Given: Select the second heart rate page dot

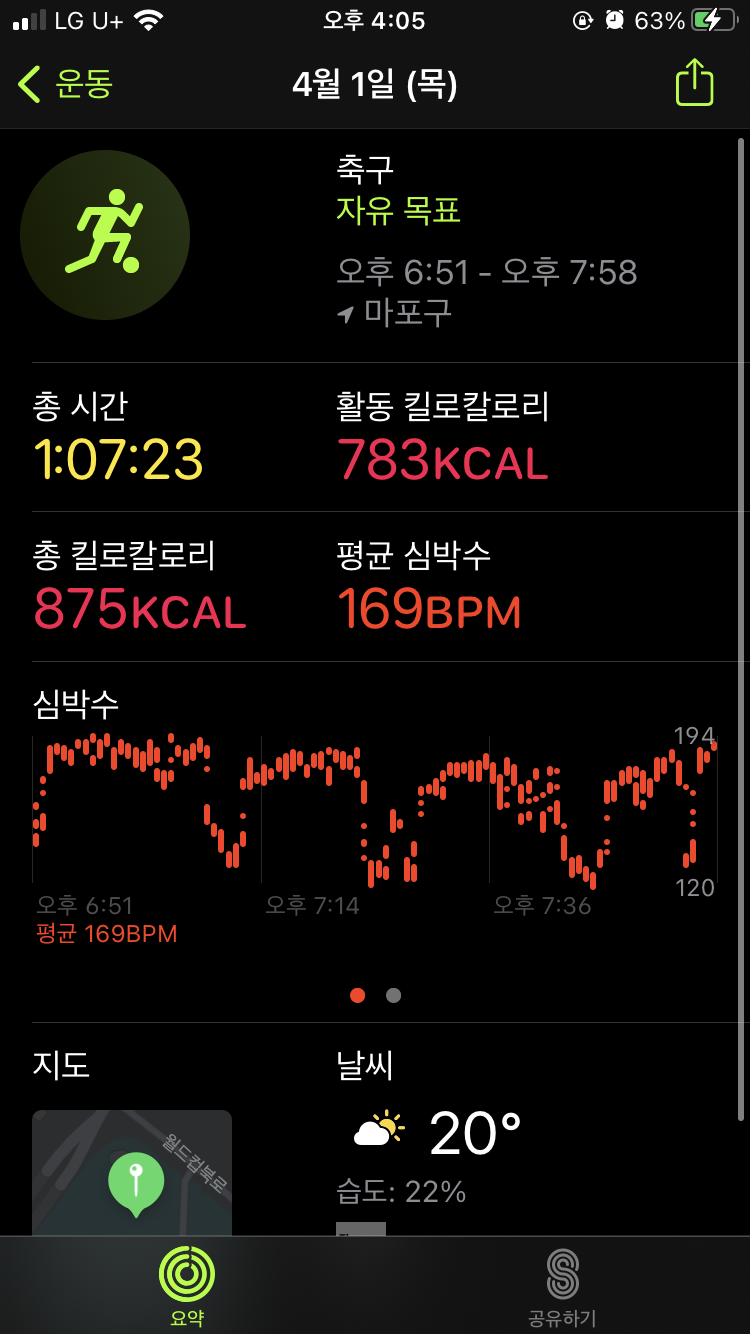Looking at the screenshot, I should (x=393, y=995).
